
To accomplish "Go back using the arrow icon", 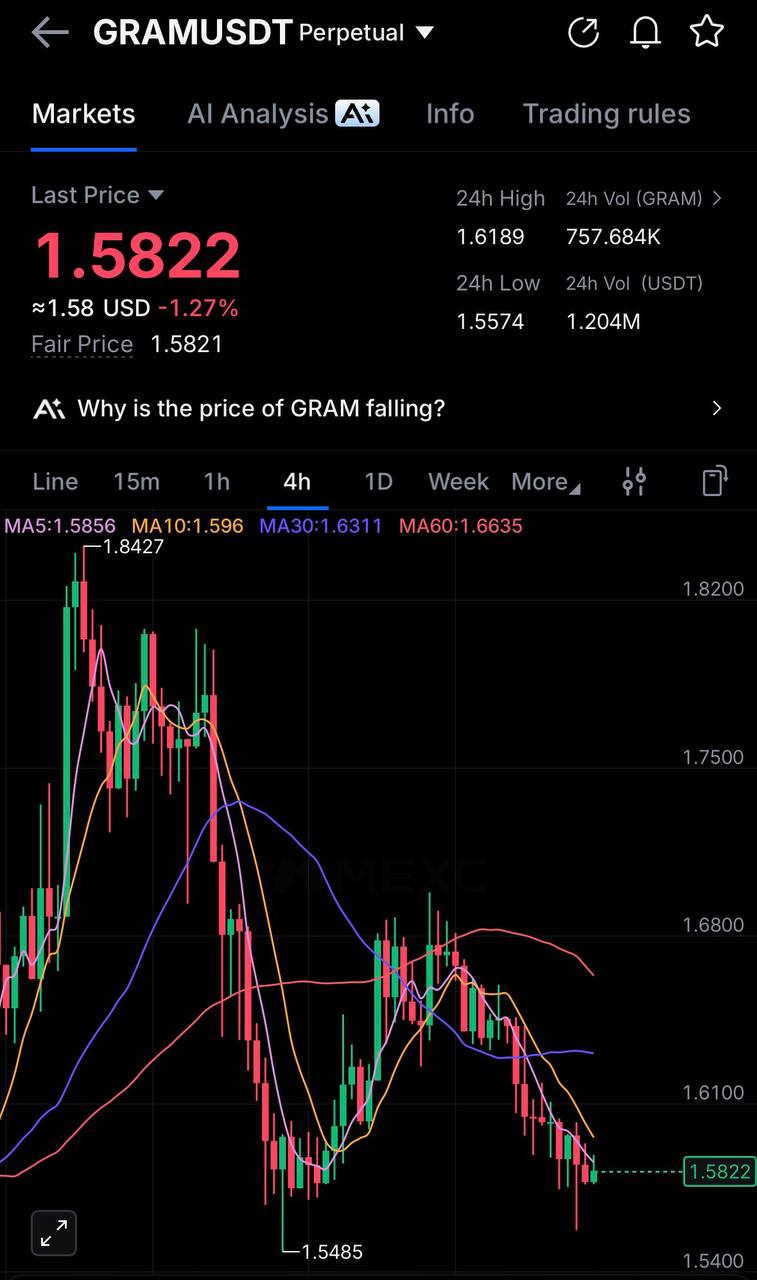I will pyautogui.click(x=50, y=33).
